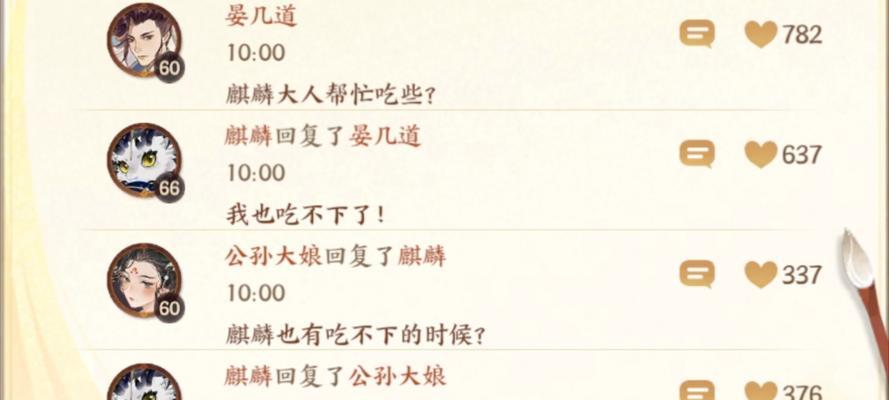
Task: Open comment icon on 我也吃不下了
Action: click(696, 154)
